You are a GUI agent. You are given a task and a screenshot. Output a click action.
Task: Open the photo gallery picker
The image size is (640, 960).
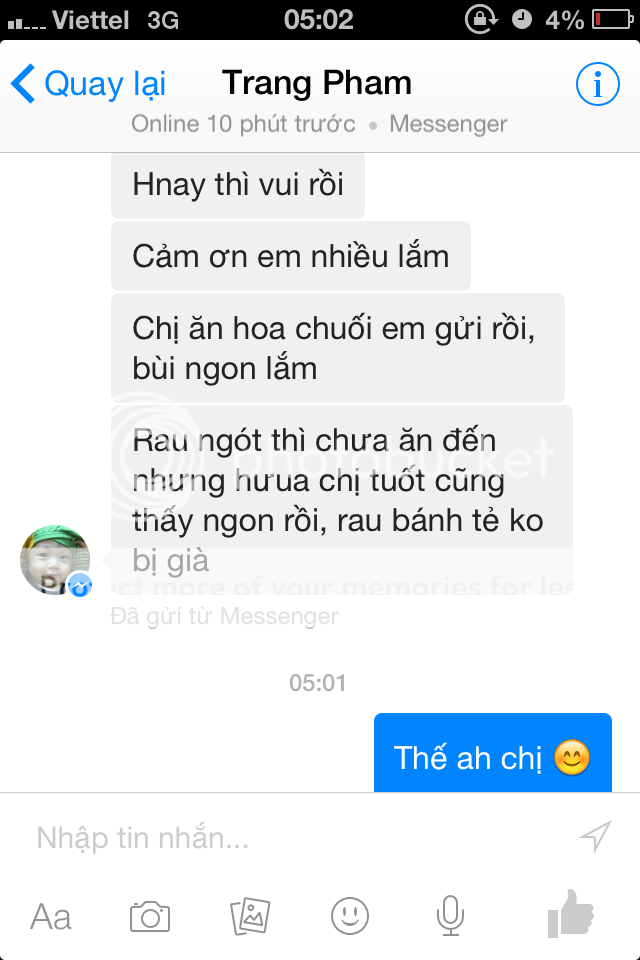250,916
